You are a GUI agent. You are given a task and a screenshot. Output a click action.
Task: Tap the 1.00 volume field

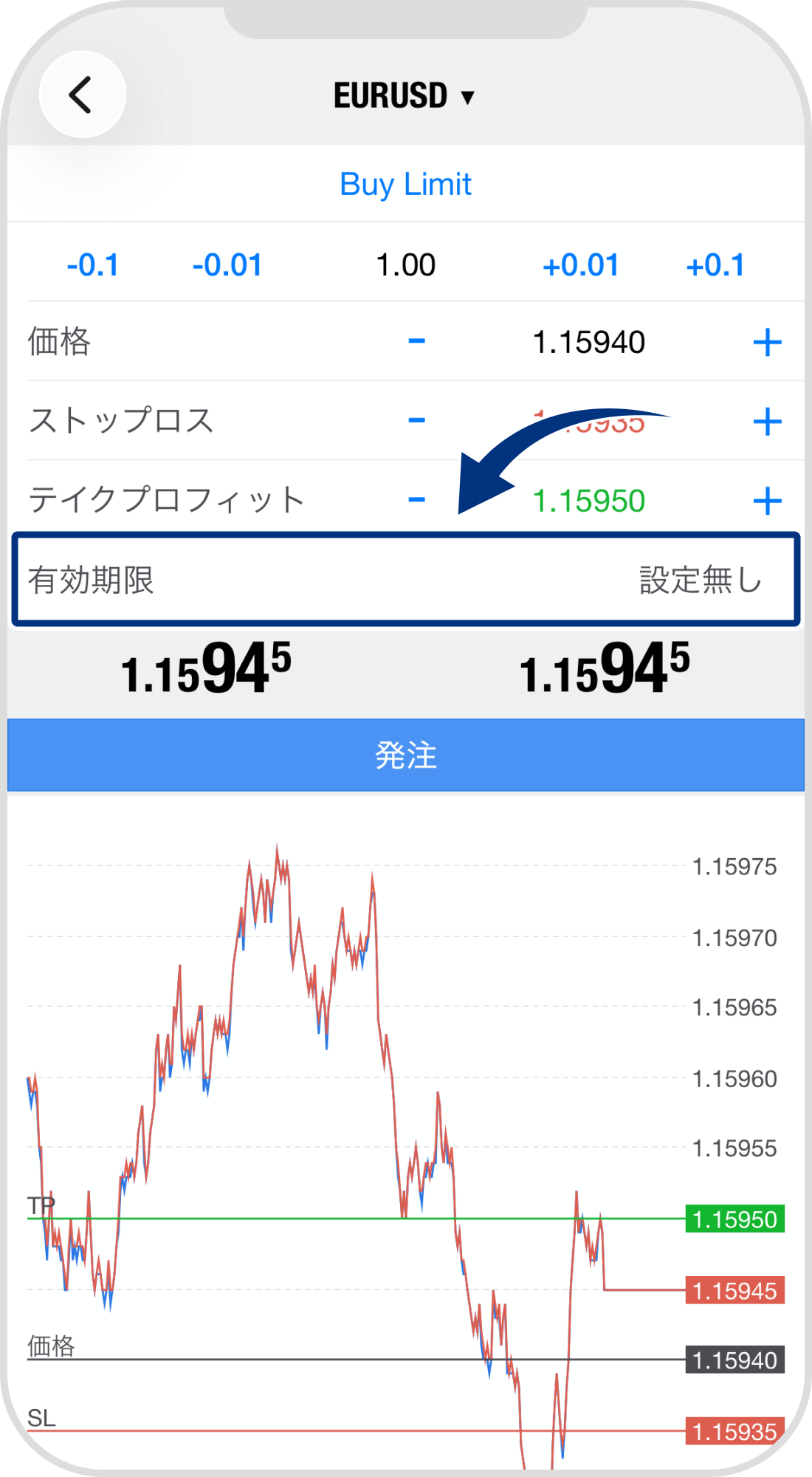(x=406, y=264)
